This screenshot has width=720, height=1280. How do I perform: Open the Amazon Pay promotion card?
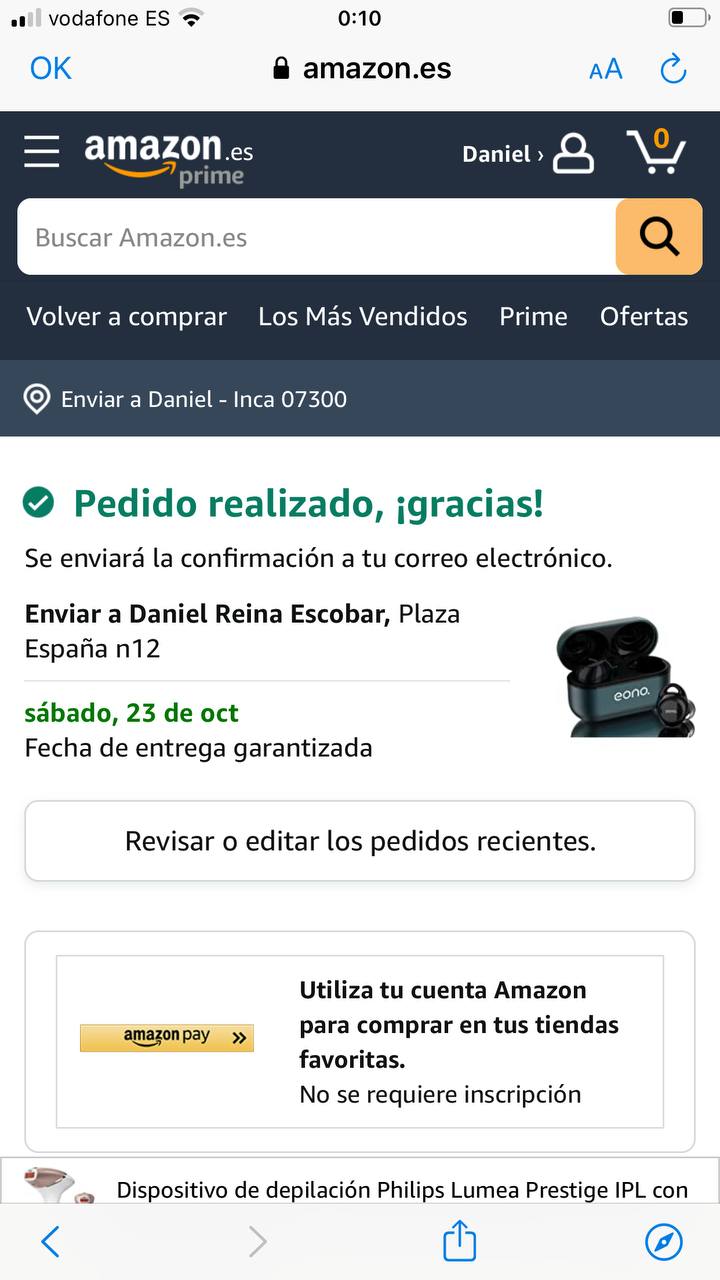coord(360,1041)
